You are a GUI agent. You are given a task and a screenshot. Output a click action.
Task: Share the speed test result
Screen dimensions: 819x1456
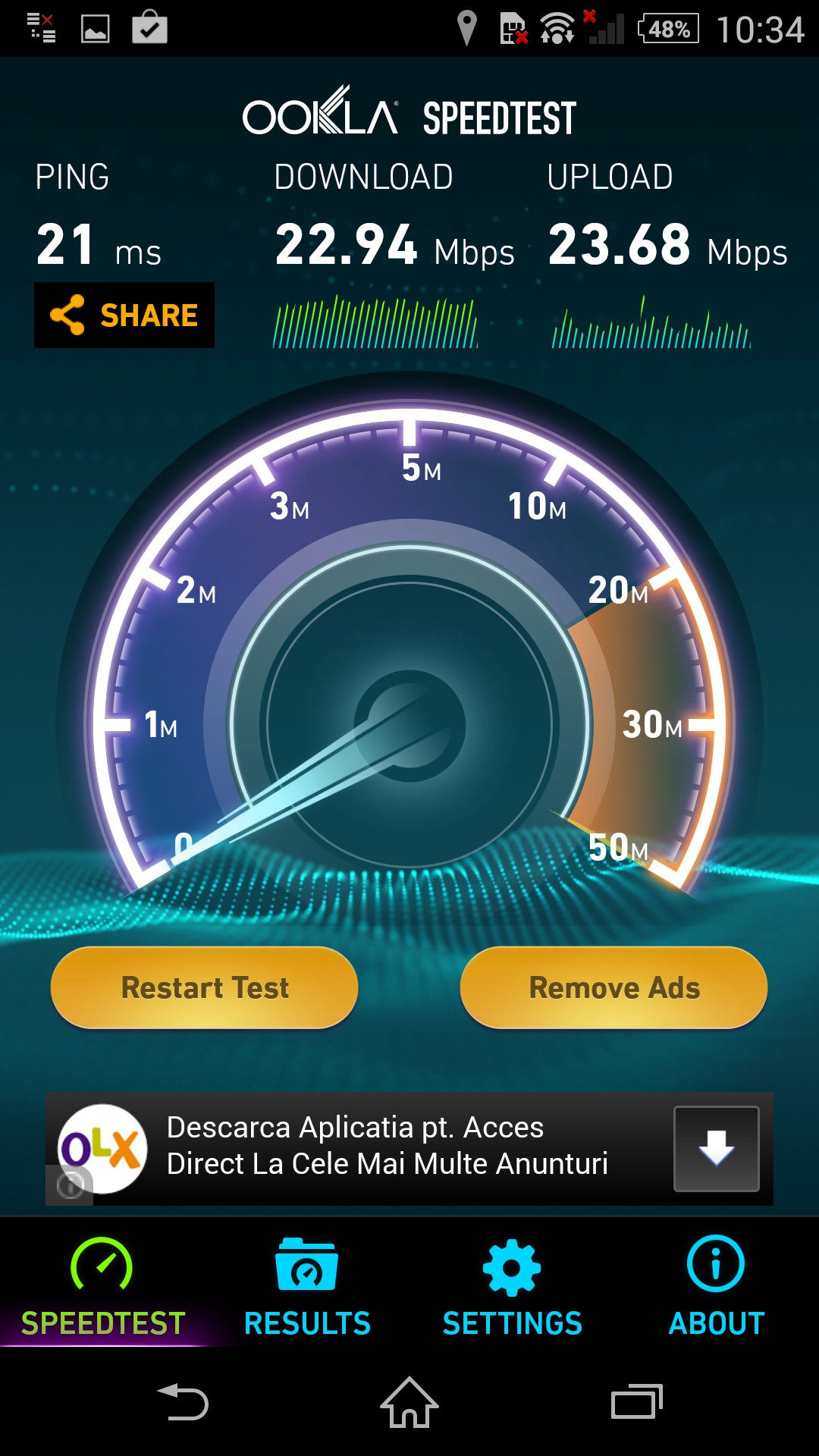tap(124, 315)
